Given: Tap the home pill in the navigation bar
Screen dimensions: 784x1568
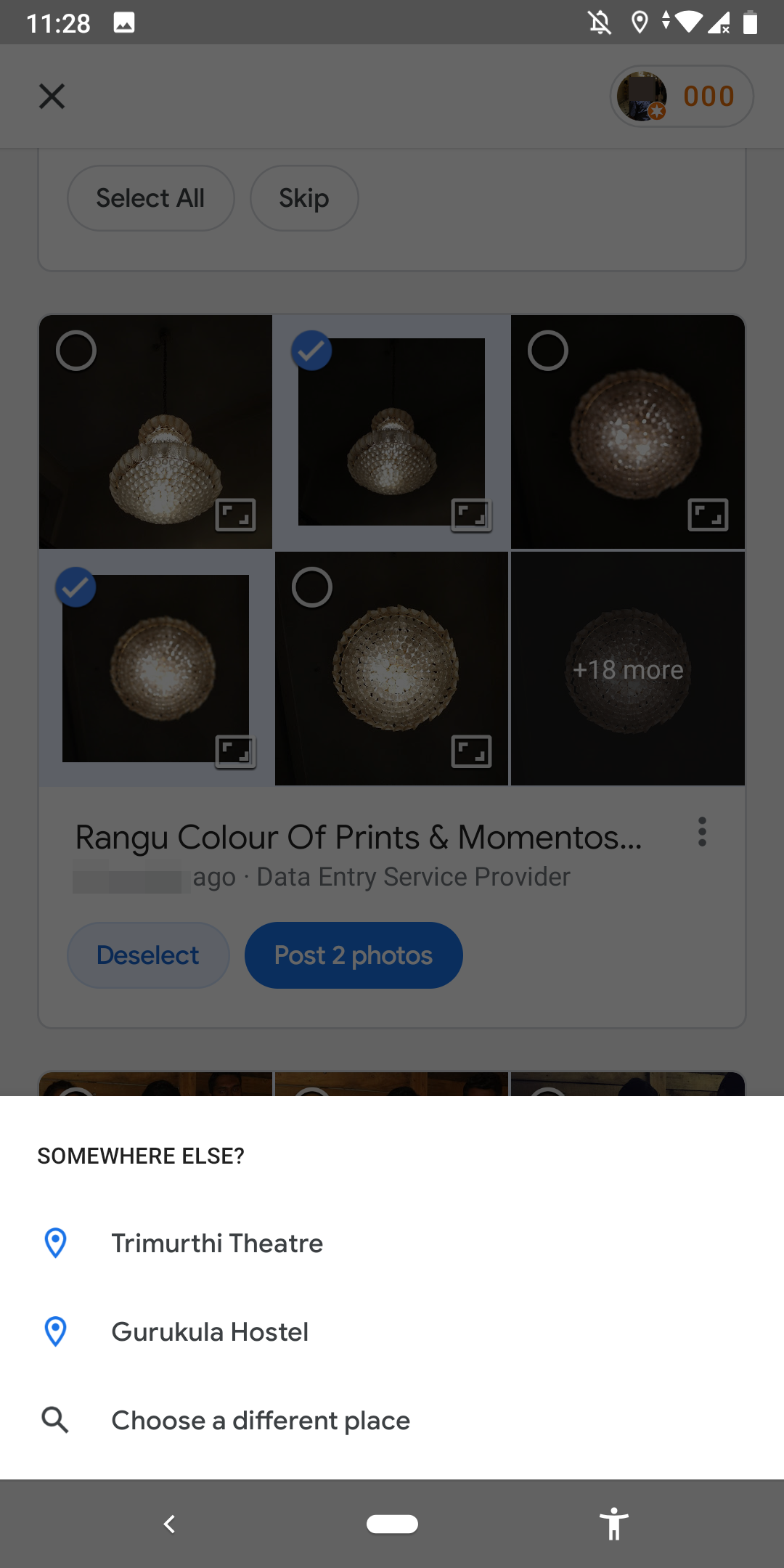Looking at the screenshot, I should point(391,1524).
